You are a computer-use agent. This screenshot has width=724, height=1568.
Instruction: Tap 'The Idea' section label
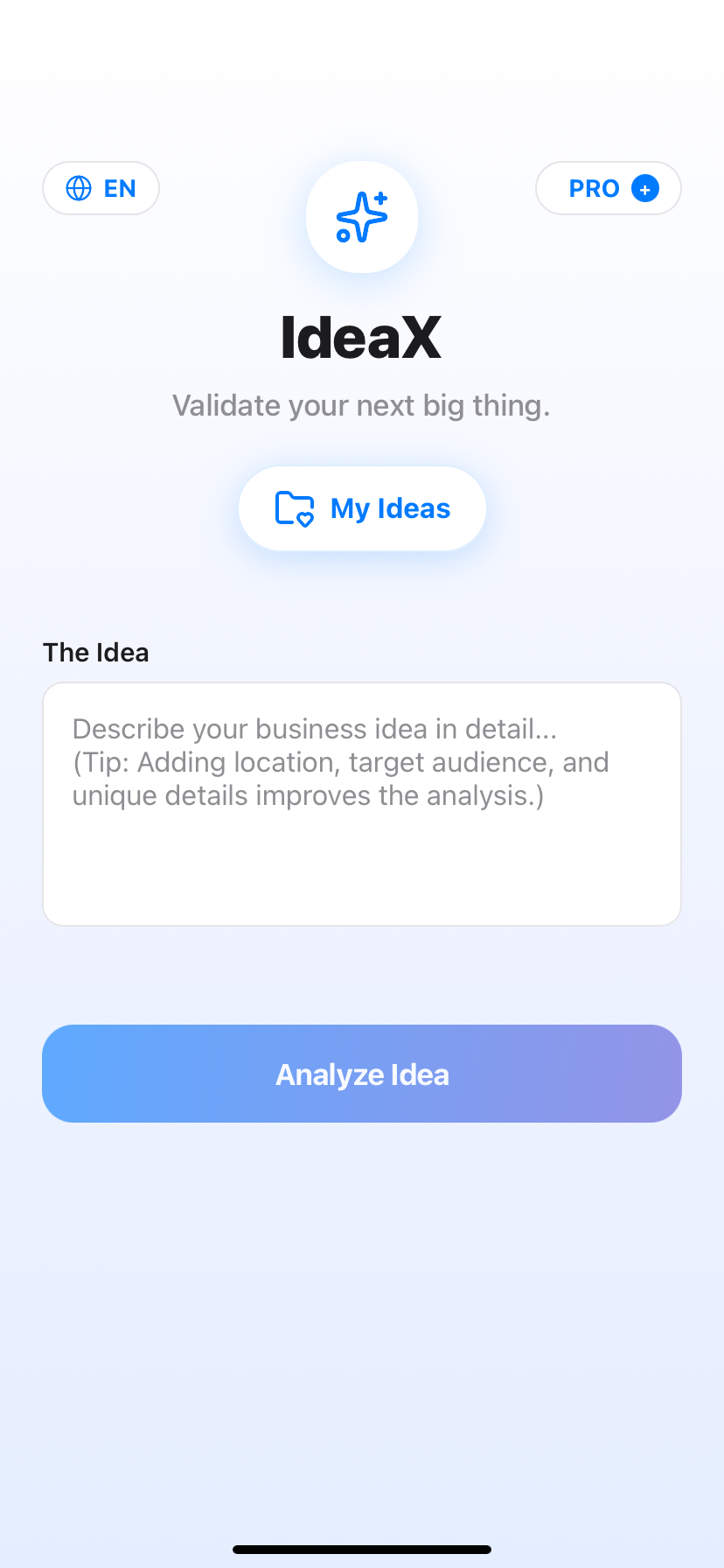point(96,652)
